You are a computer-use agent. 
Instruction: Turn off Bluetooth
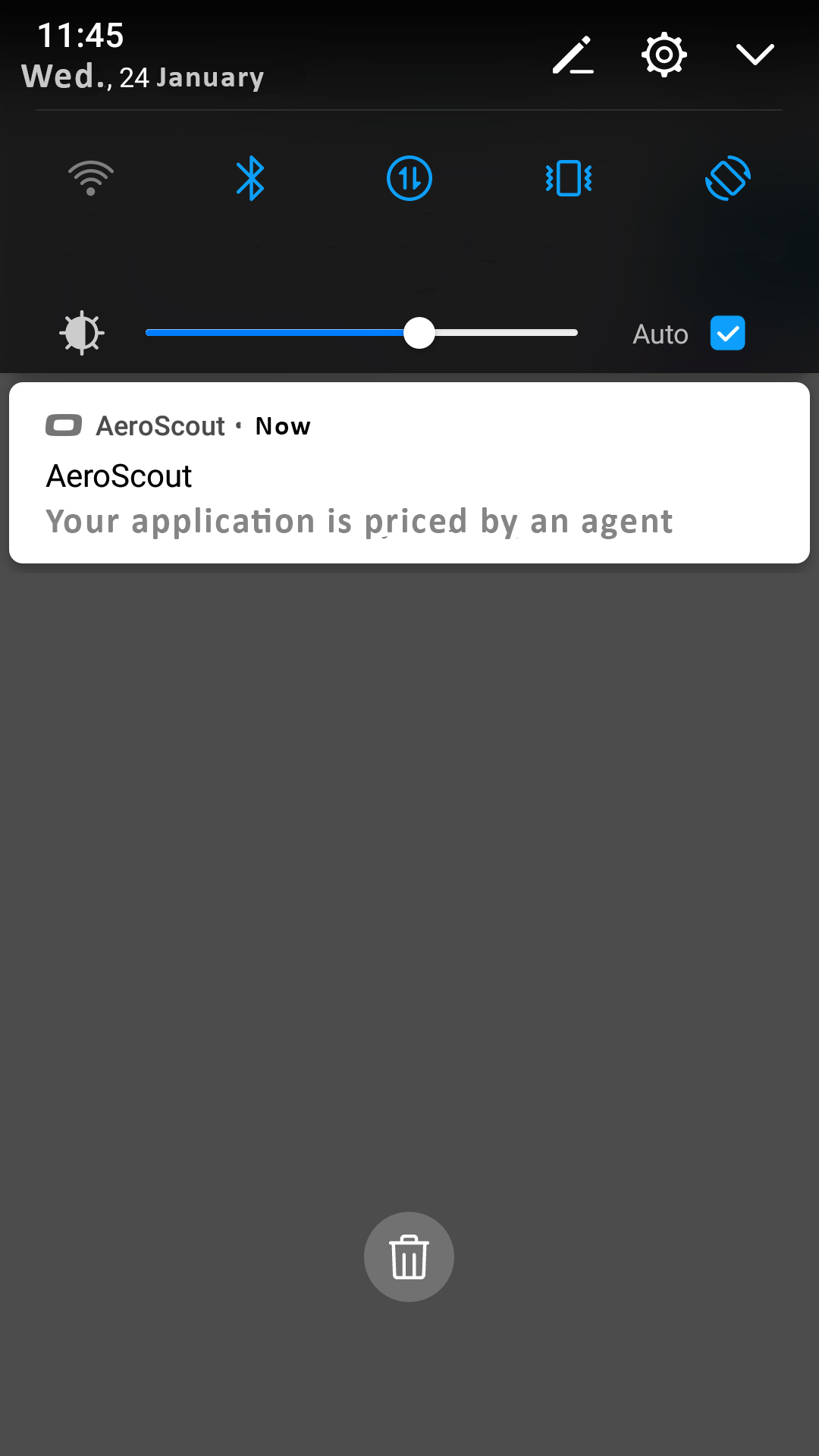point(250,179)
